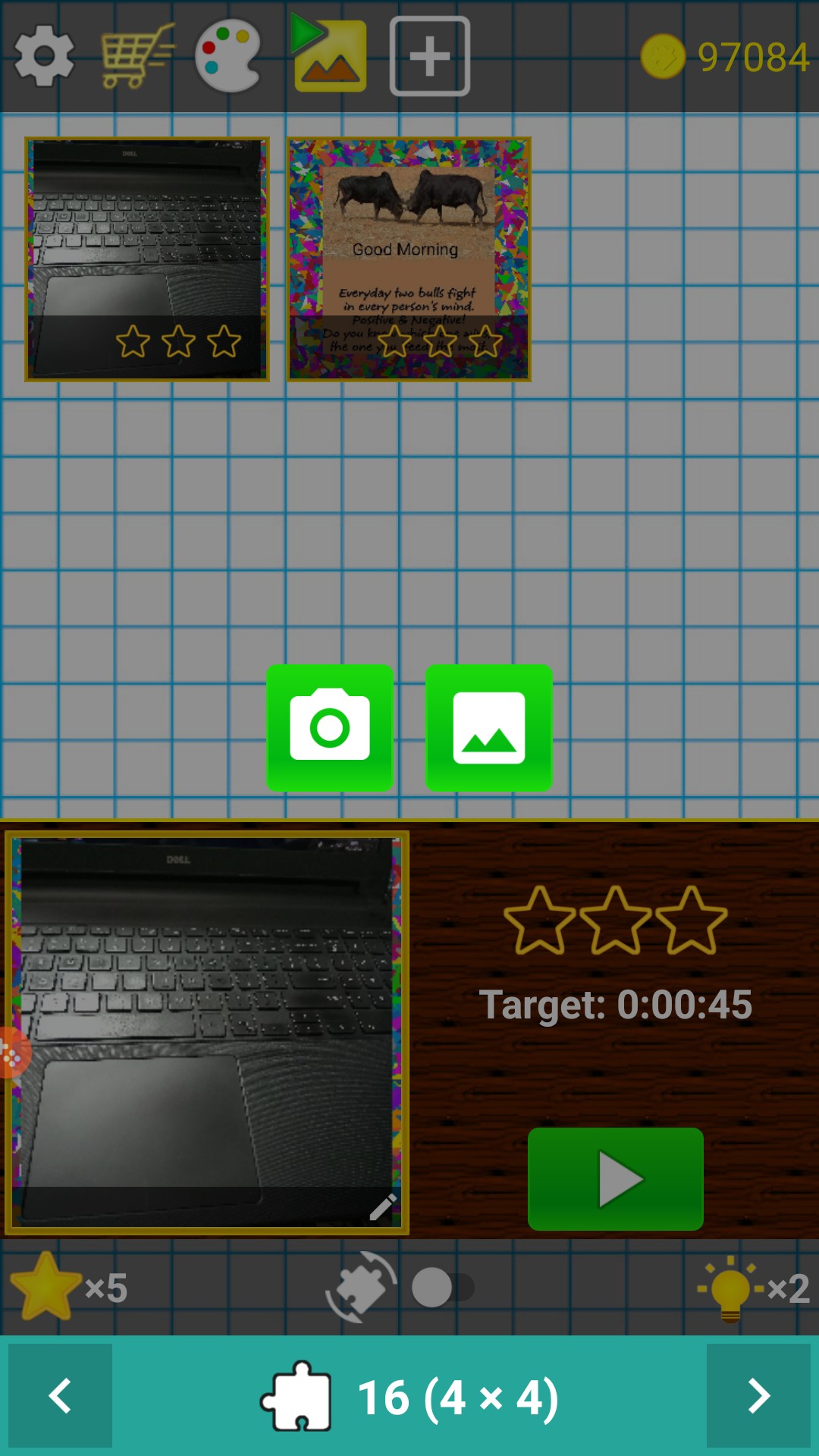Add a new item with plus icon
The image size is (819, 1456).
[430, 56]
